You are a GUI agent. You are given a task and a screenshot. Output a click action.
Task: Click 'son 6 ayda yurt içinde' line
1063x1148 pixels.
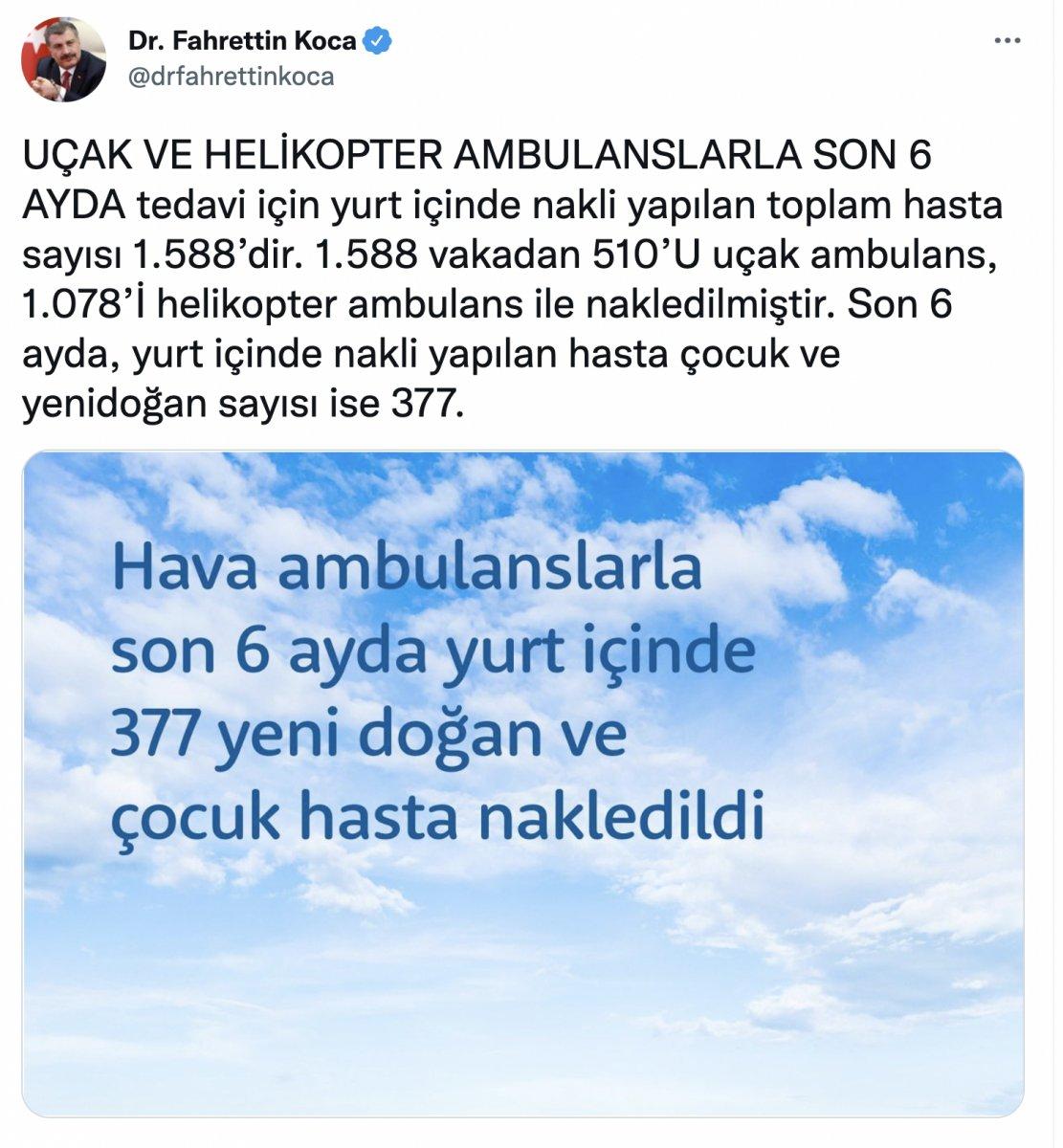tap(435, 655)
